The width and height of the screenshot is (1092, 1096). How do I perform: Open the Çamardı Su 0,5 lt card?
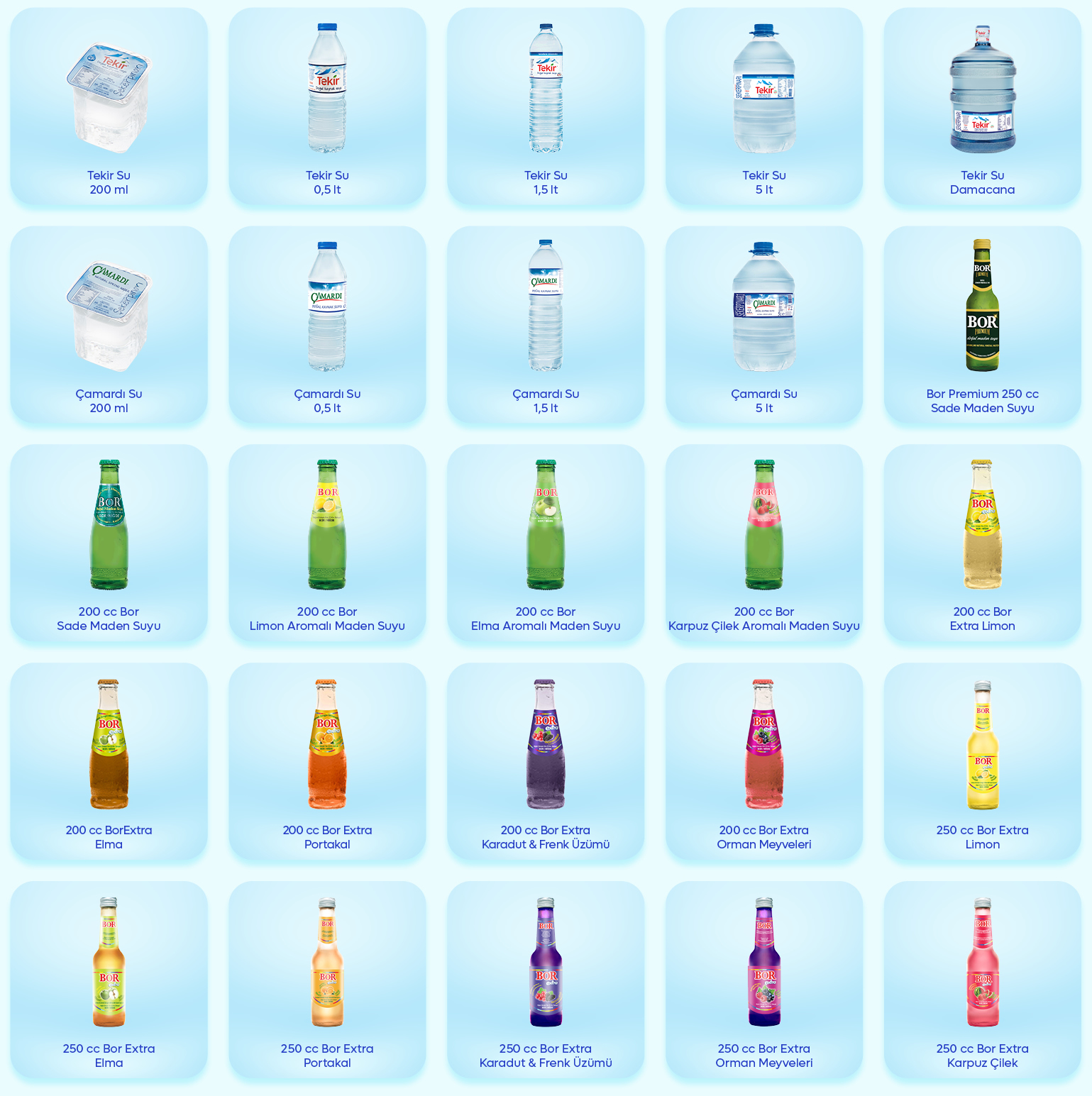327,325
